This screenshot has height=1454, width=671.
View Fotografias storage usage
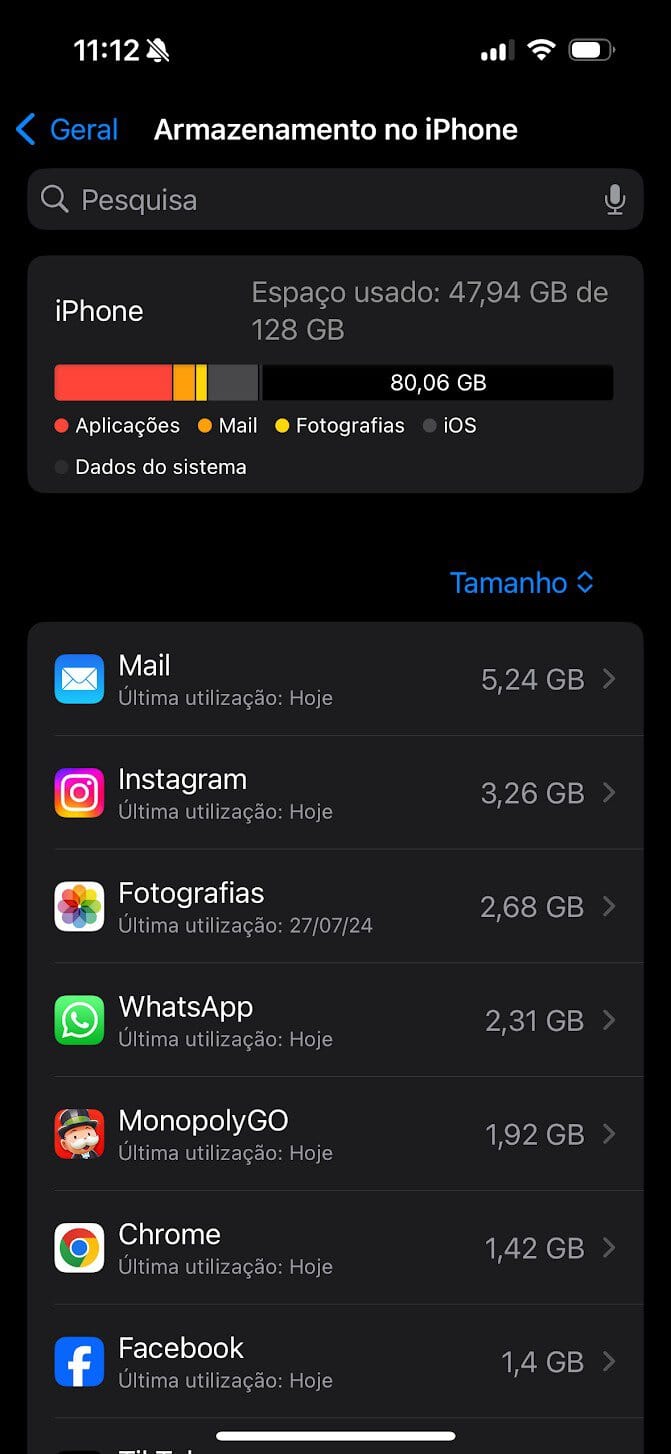tap(335, 906)
